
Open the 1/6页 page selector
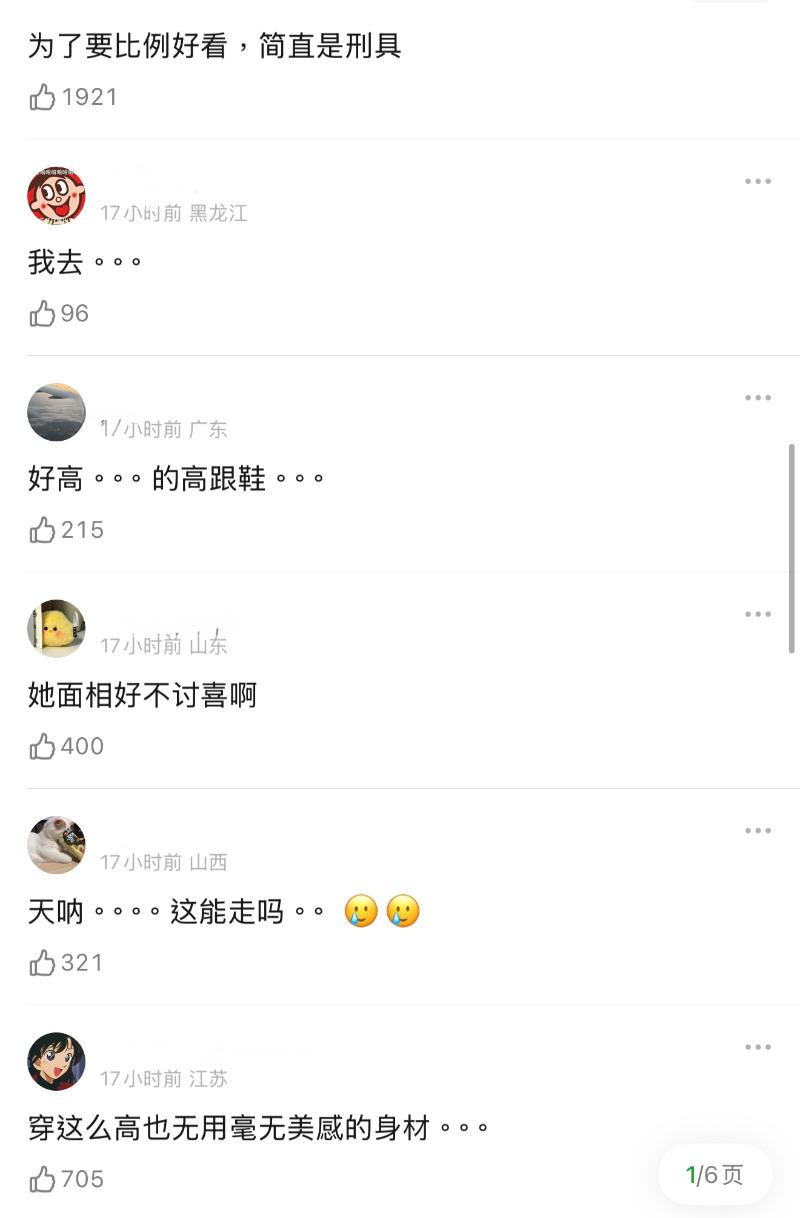(714, 1175)
